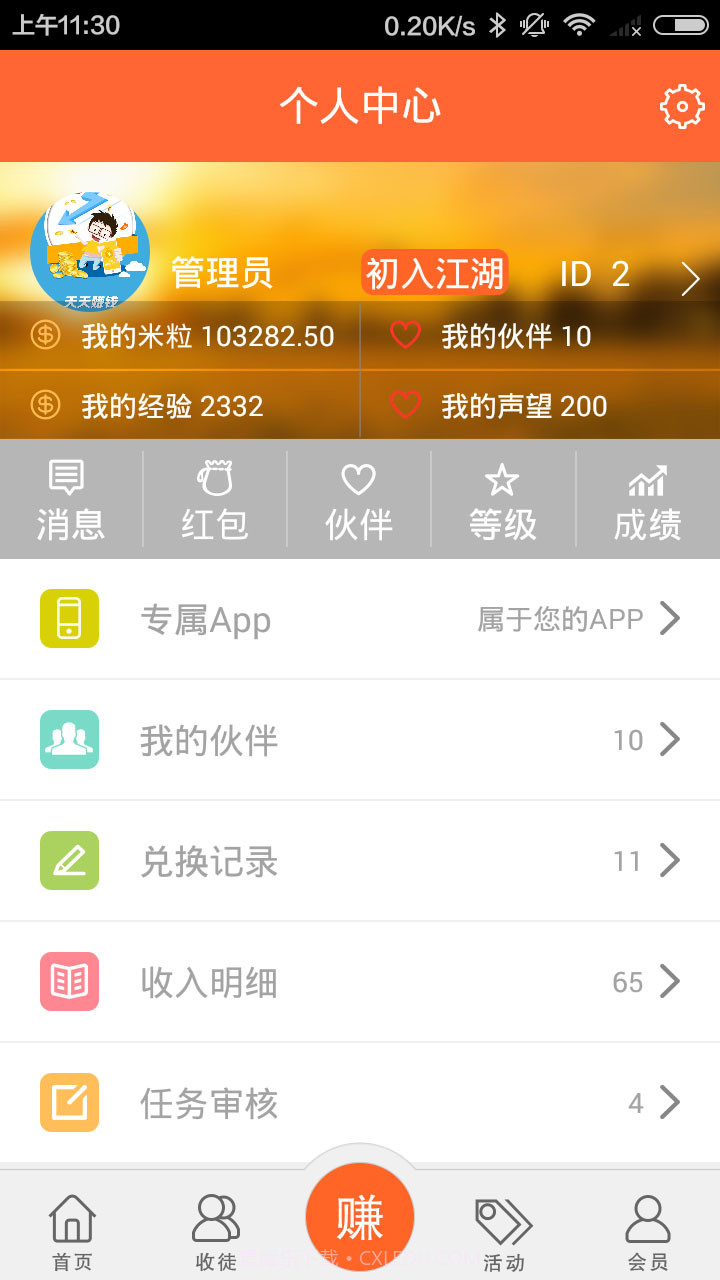The width and height of the screenshot is (720, 1280).
Task: Tap the pink 收入明细 book icon
Action: [69, 981]
